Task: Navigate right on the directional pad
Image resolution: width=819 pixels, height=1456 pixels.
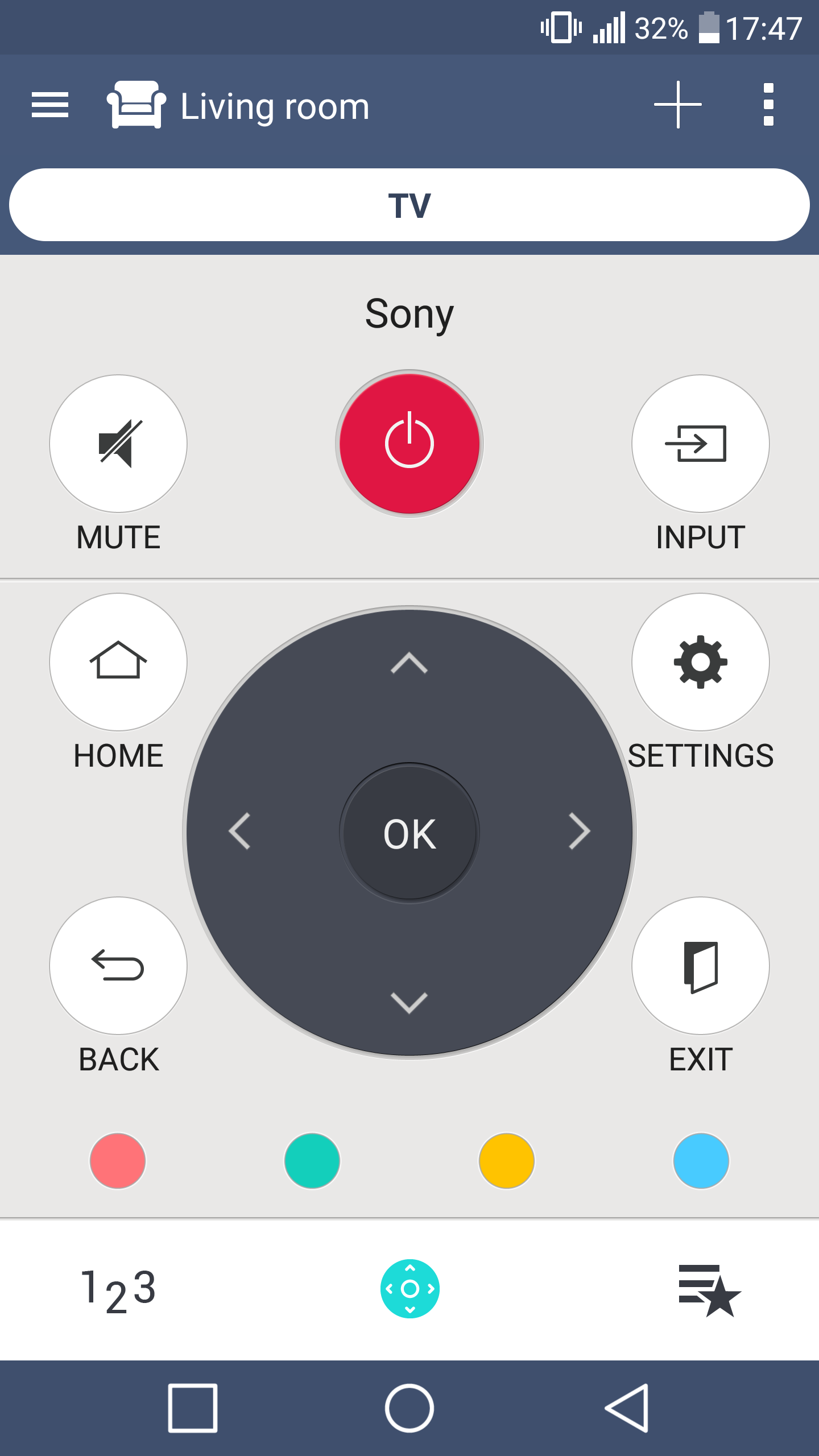Action: 580,831
